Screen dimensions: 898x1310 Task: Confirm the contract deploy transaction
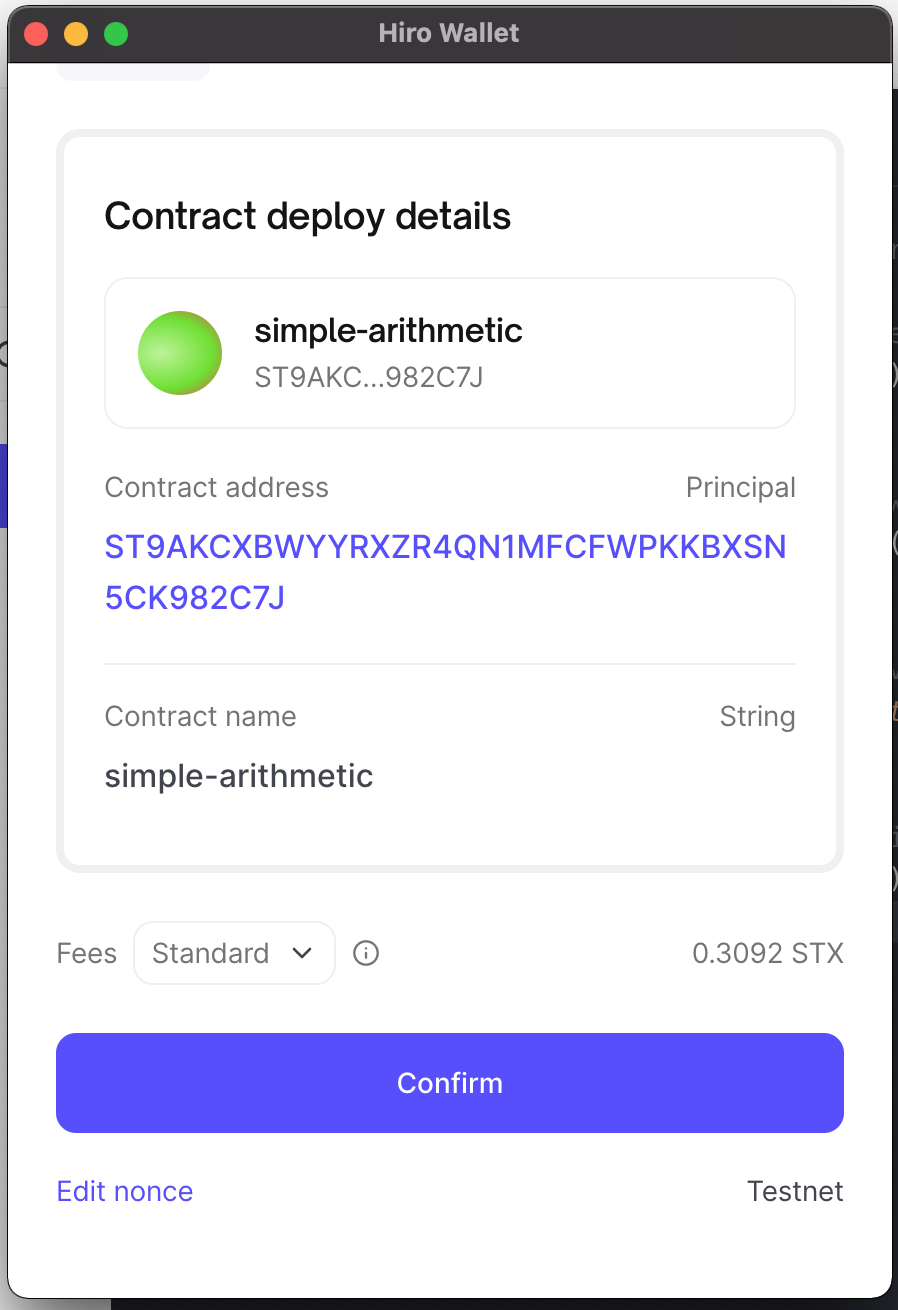449,1083
